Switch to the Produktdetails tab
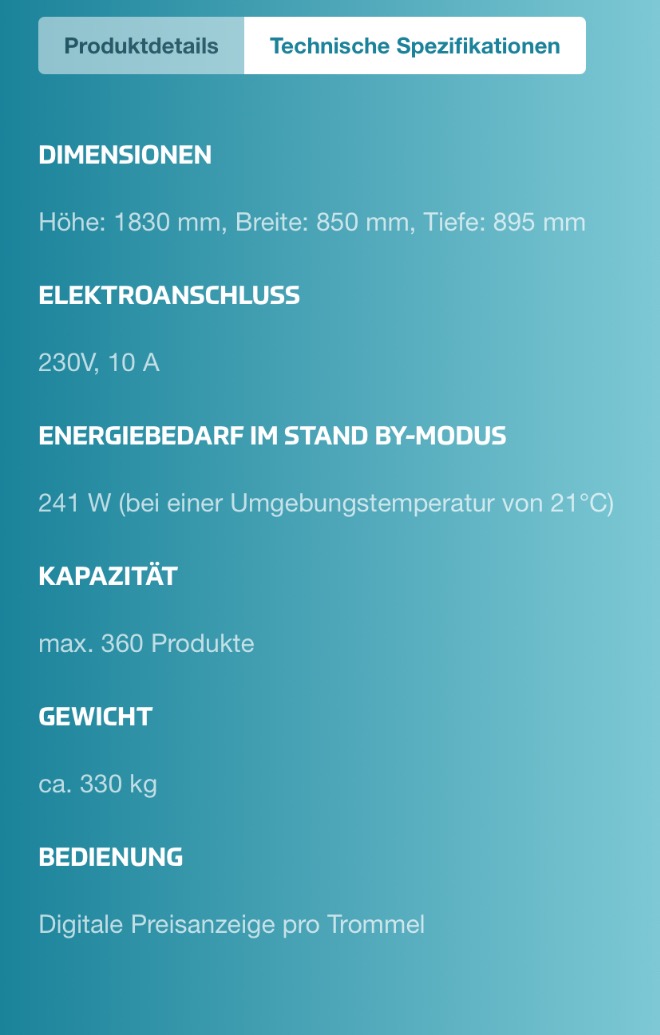This screenshot has height=1035, width=660. (141, 46)
